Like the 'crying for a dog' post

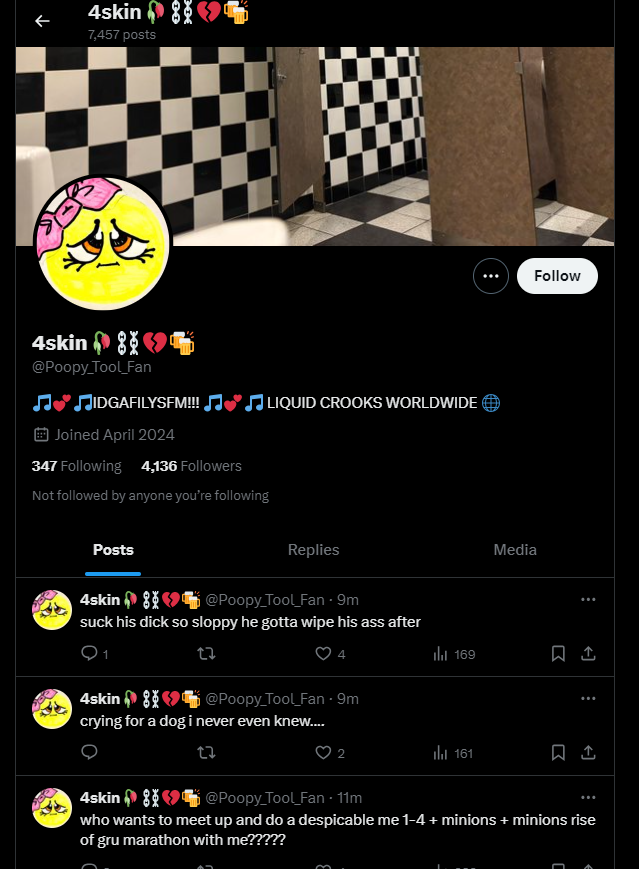[x=323, y=753]
